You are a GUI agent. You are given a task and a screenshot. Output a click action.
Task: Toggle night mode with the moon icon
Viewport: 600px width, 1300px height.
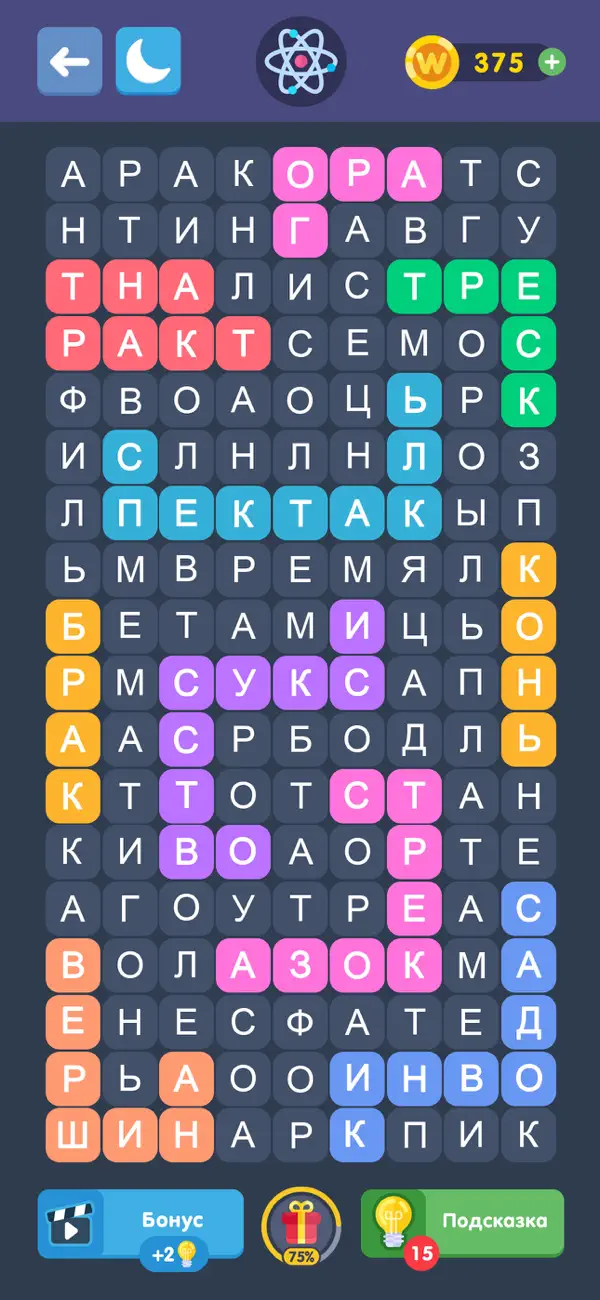(x=148, y=62)
